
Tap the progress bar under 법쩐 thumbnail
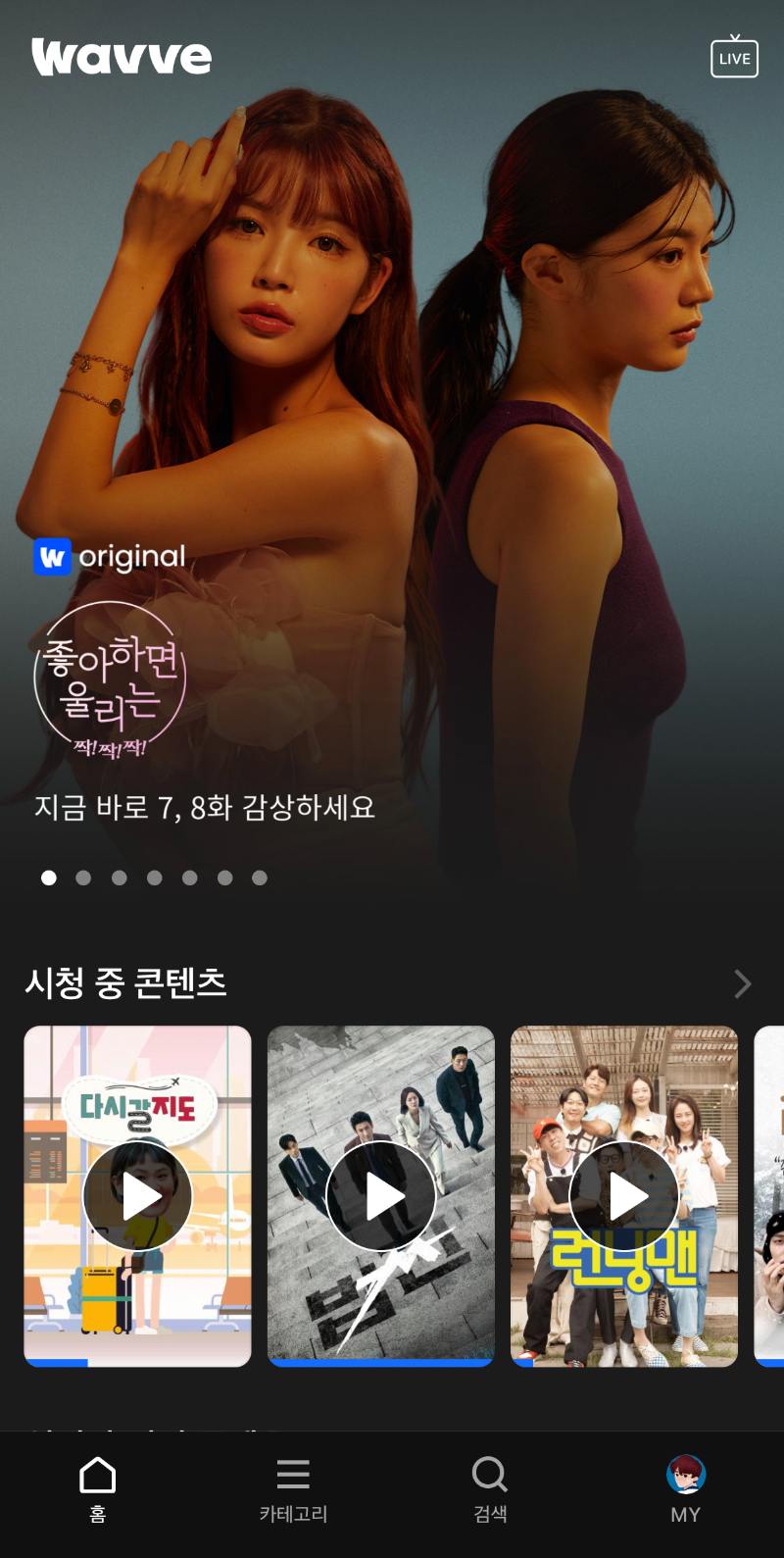pos(381,1361)
